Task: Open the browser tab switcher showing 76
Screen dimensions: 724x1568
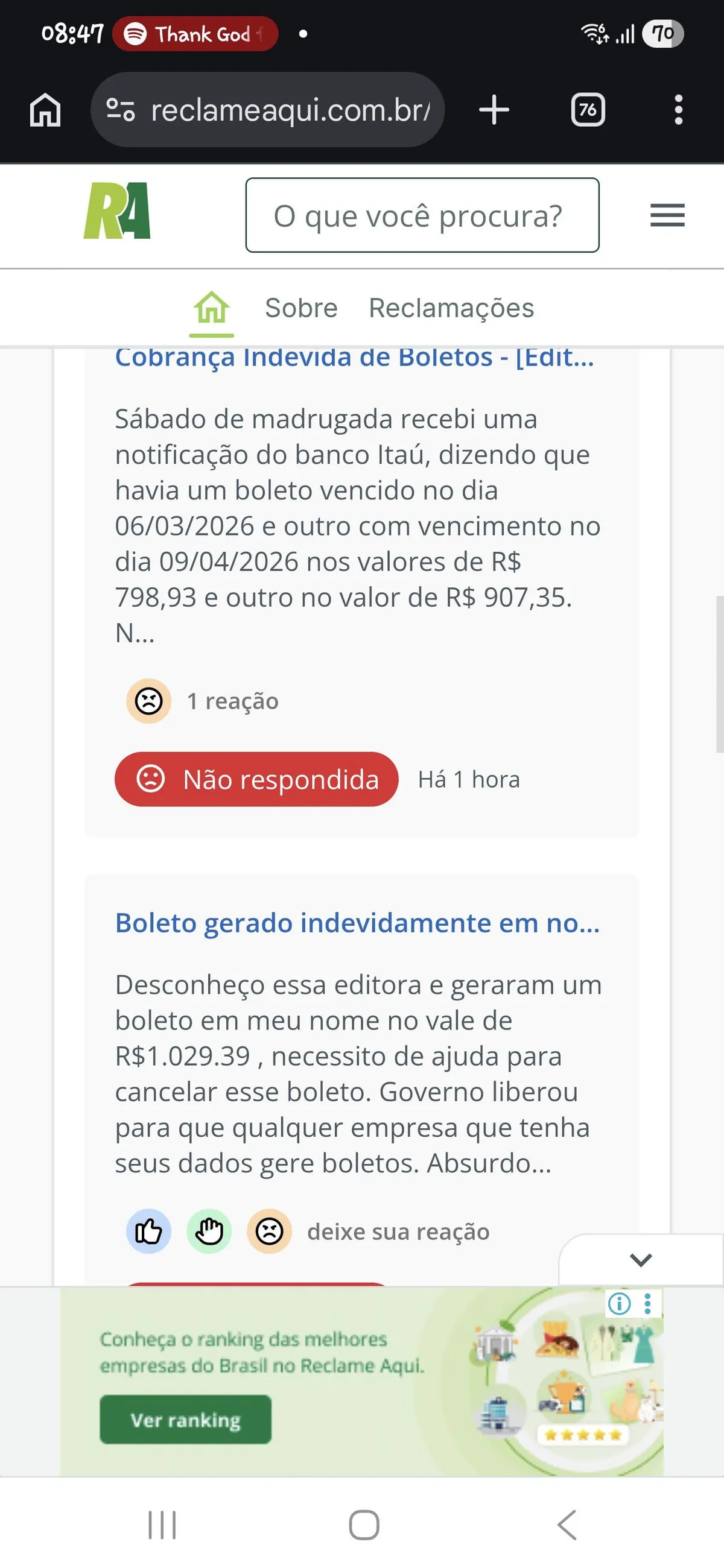Action: (x=587, y=110)
